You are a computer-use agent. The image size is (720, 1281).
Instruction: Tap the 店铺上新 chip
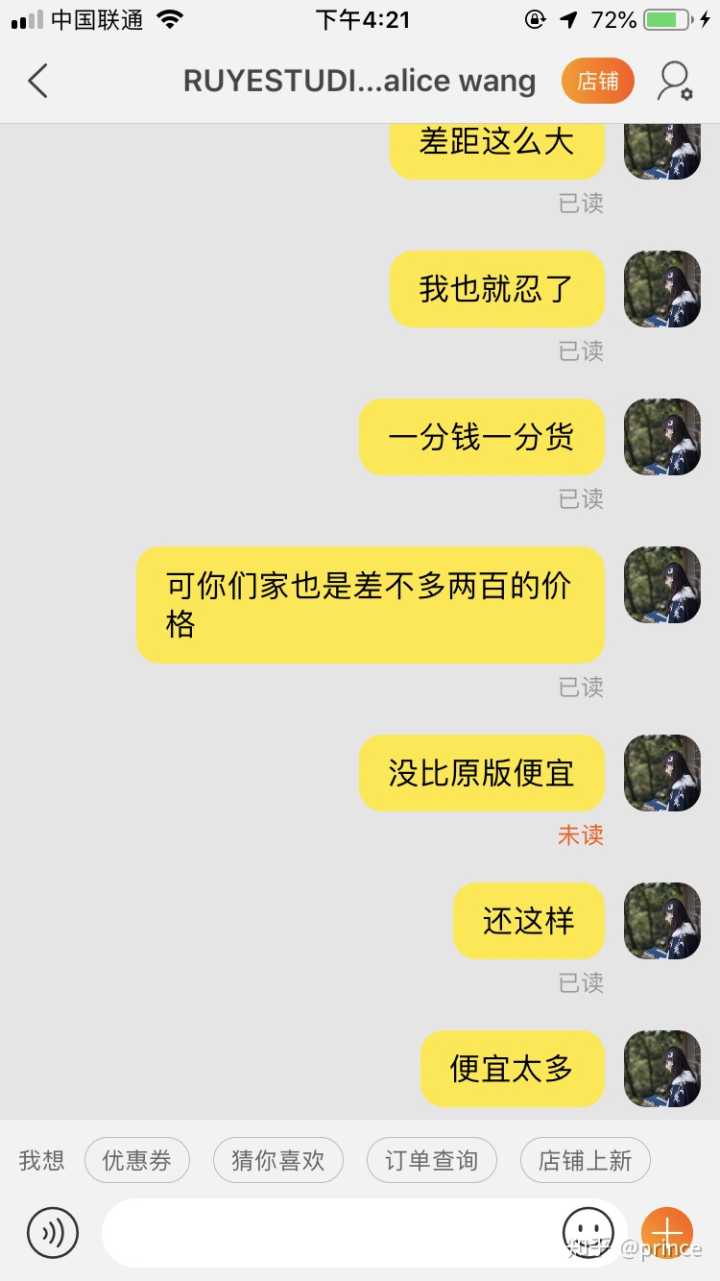pyautogui.click(x=585, y=1160)
